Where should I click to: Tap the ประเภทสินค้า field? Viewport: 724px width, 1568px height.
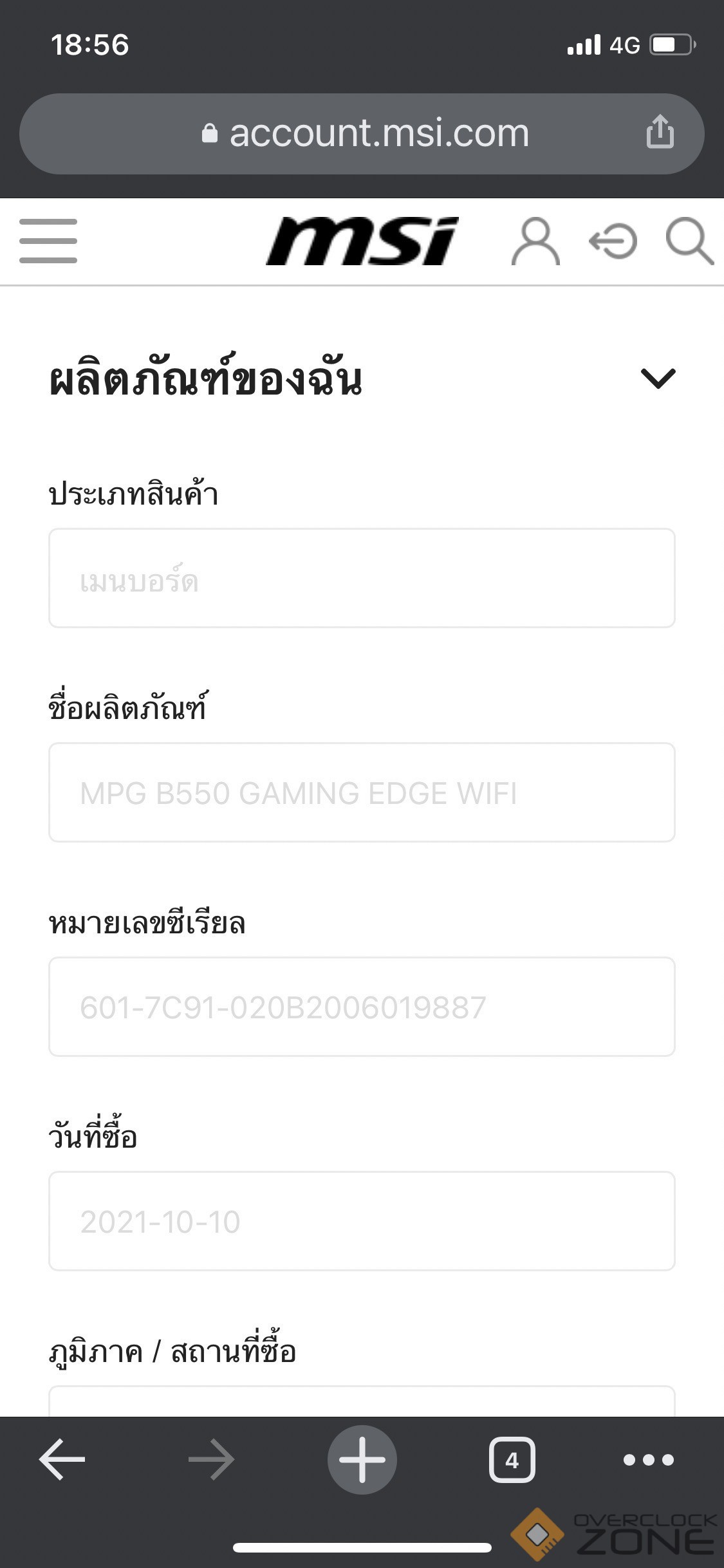coord(362,578)
